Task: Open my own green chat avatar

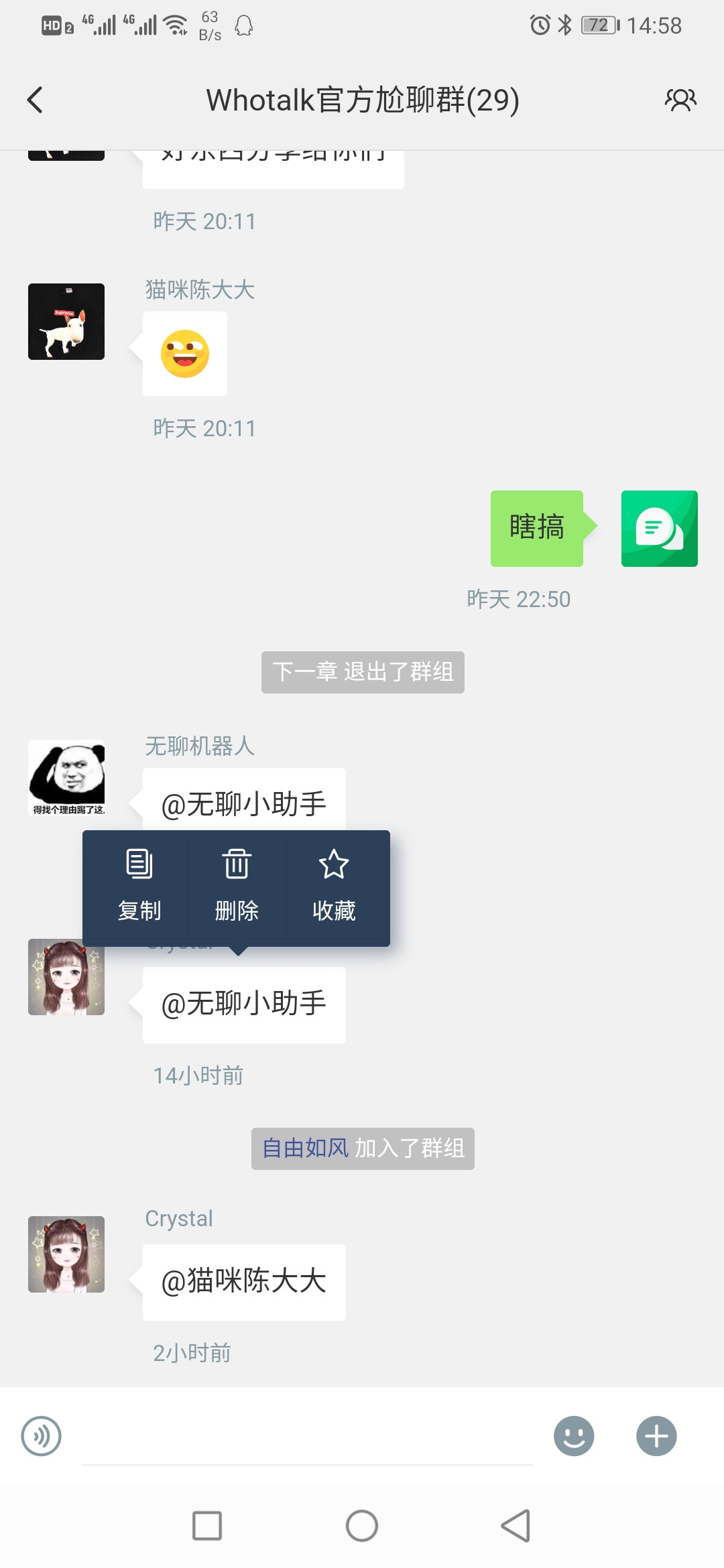Action: (660, 529)
